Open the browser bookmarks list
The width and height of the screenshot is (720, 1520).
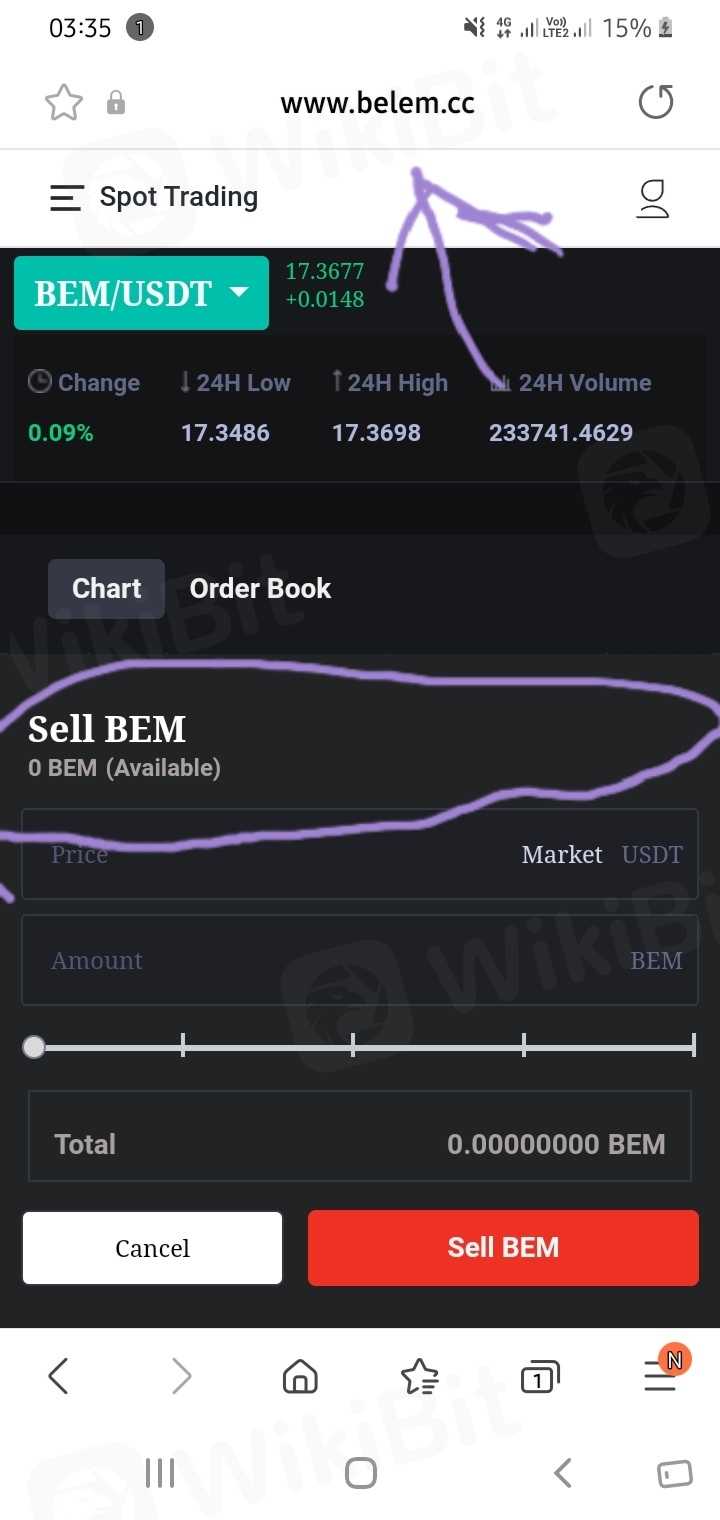coord(420,1377)
